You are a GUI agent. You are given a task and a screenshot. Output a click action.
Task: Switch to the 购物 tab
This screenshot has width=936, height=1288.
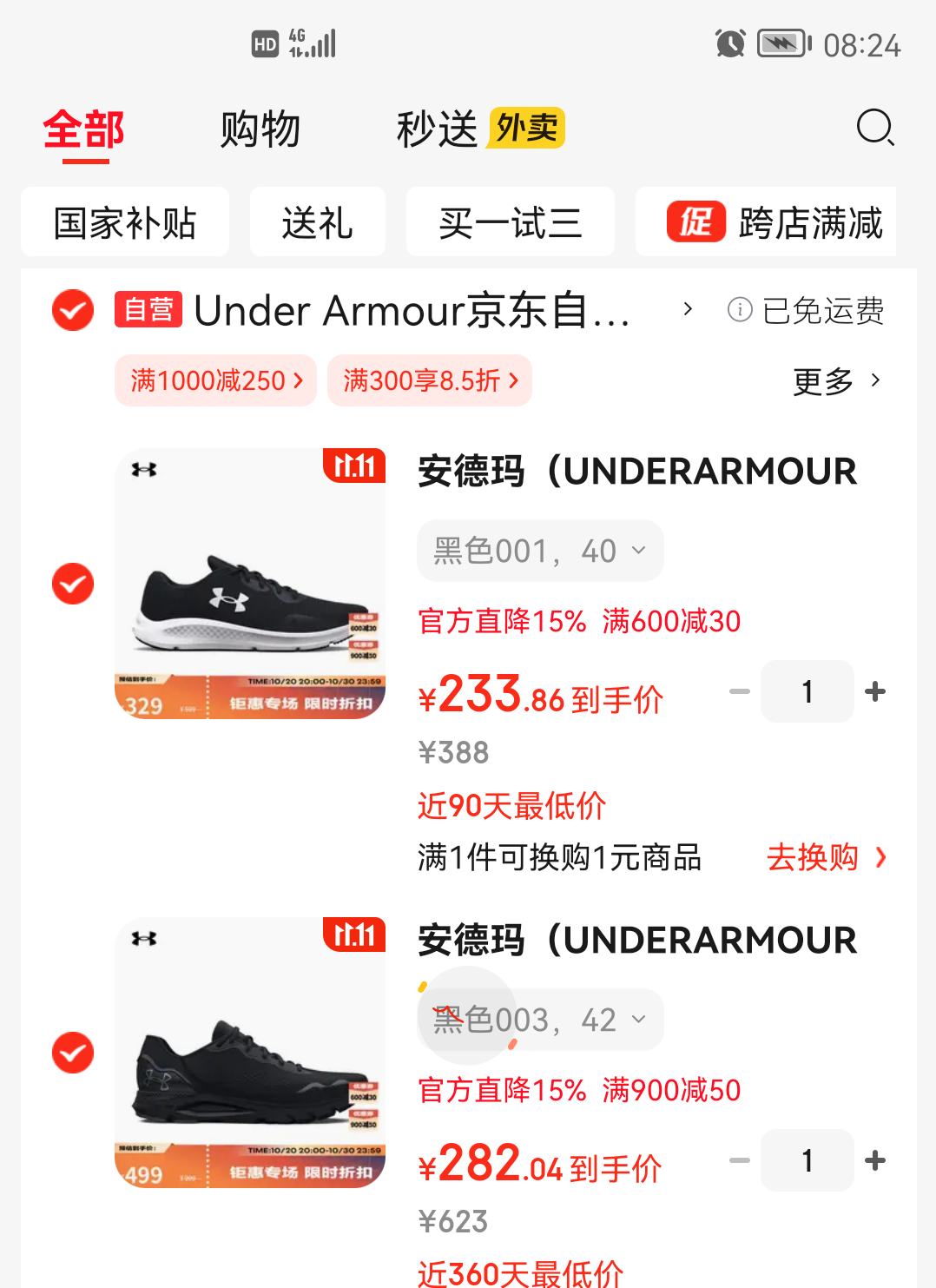260,130
